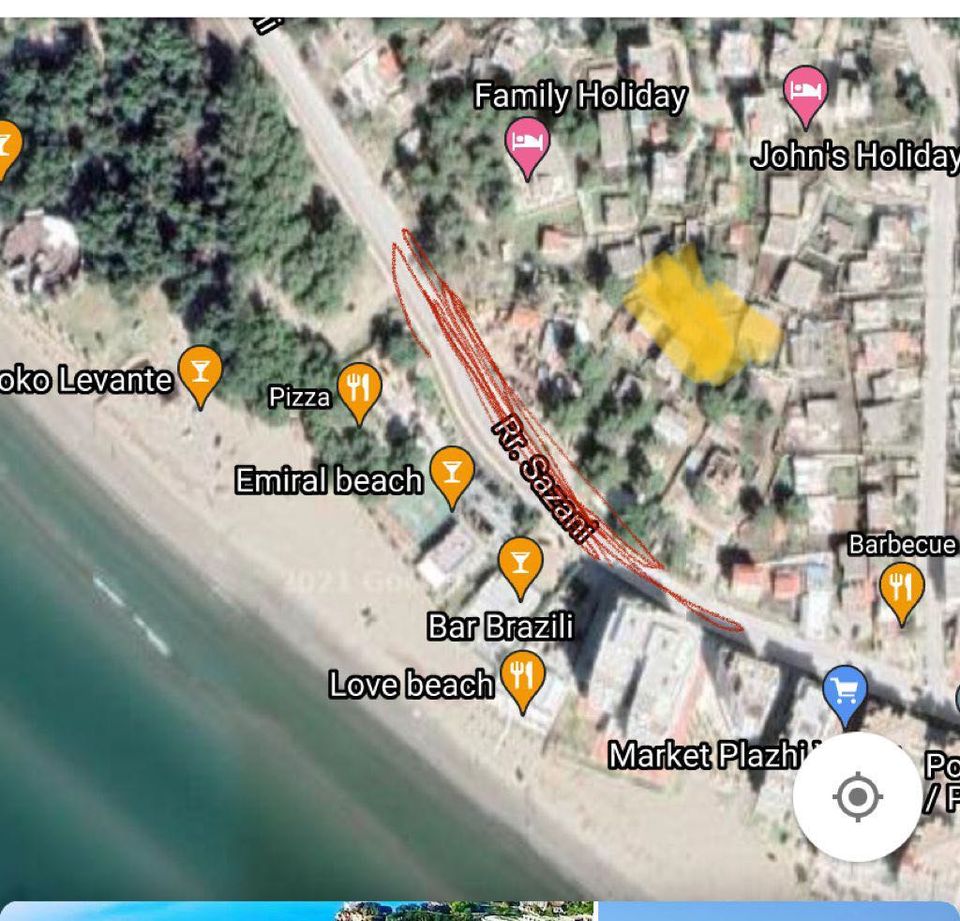Screen dimensions: 960x921
Task: Open the Koko Levante bar pin
Action: (x=200, y=373)
